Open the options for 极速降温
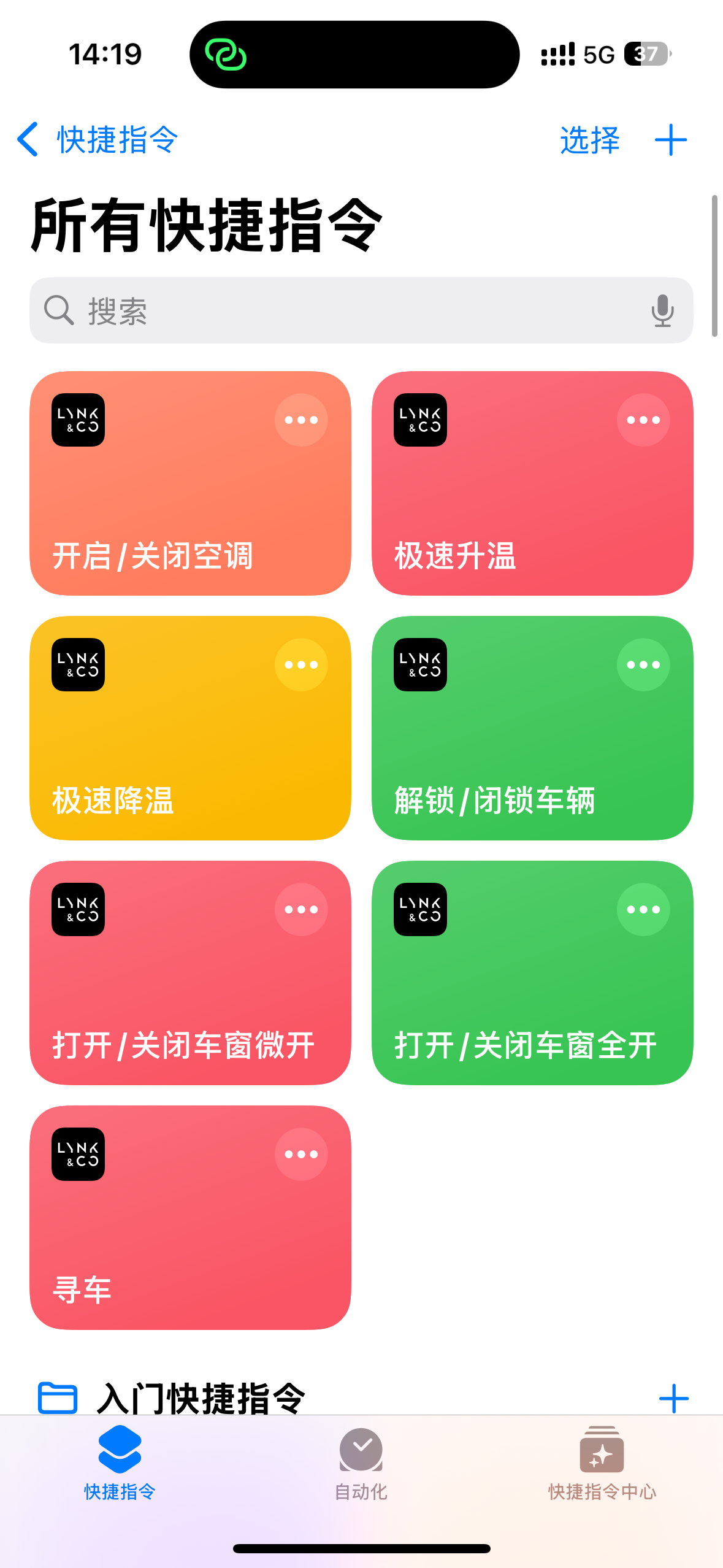 point(301,665)
